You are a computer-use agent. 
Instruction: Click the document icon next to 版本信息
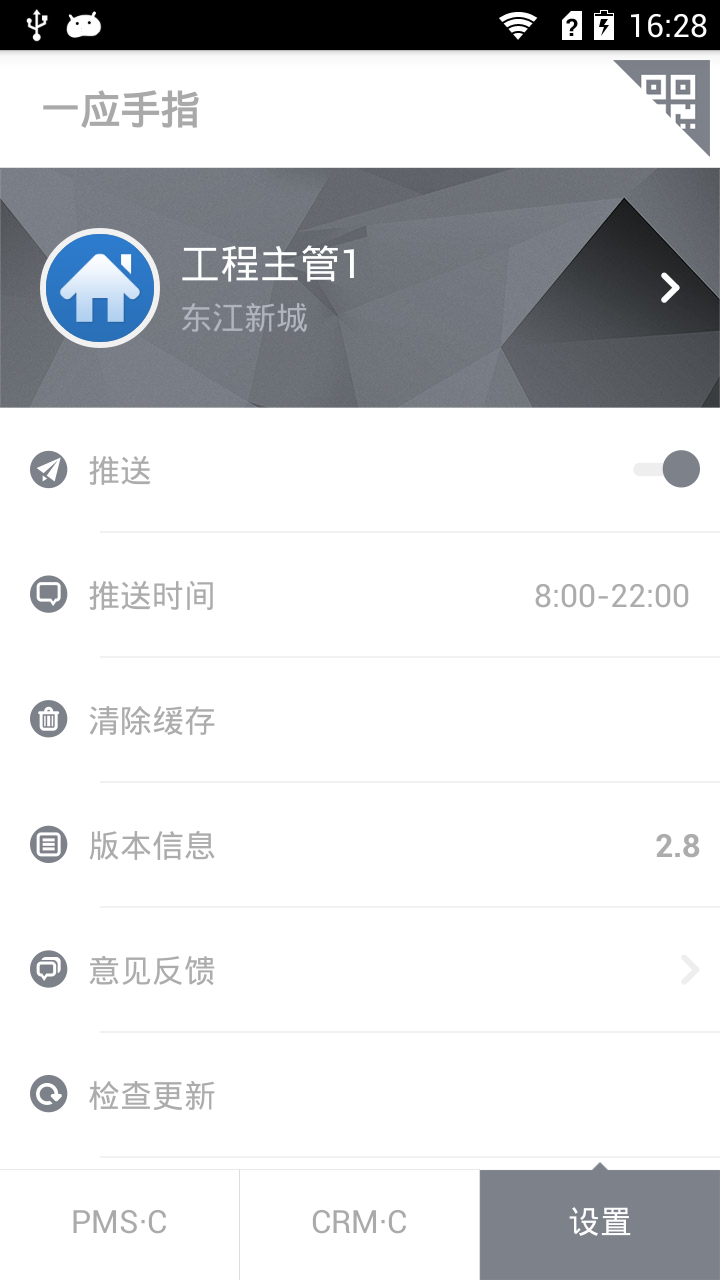pyautogui.click(x=48, y=844)
